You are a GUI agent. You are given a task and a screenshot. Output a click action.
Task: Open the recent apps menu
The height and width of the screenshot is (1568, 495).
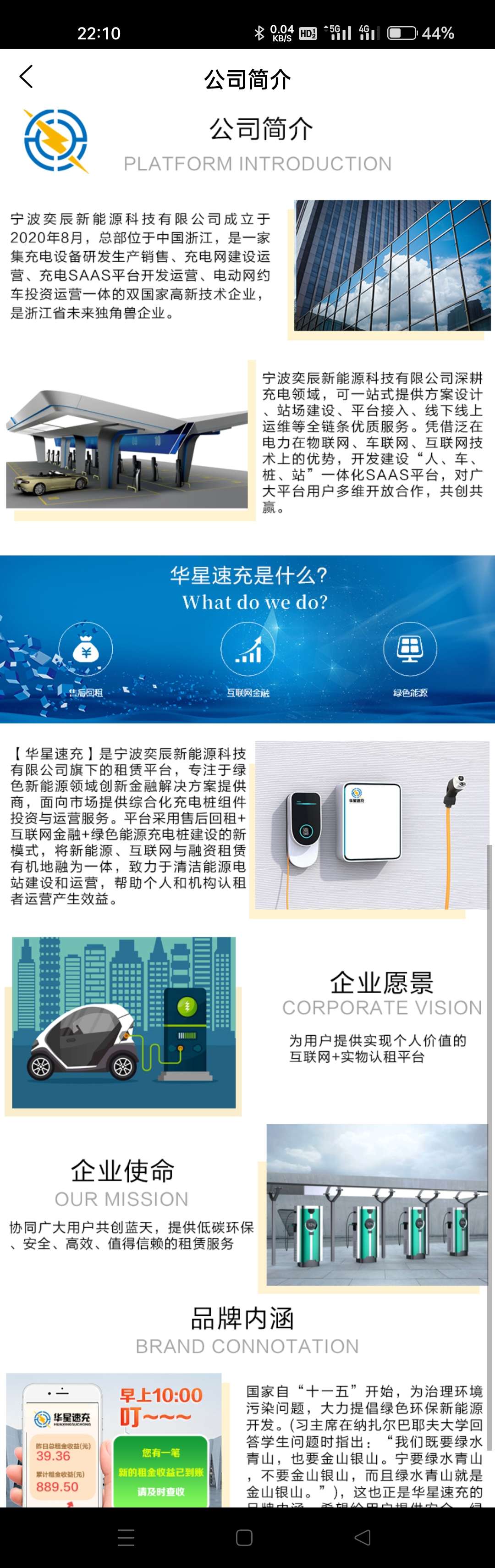126,1538
